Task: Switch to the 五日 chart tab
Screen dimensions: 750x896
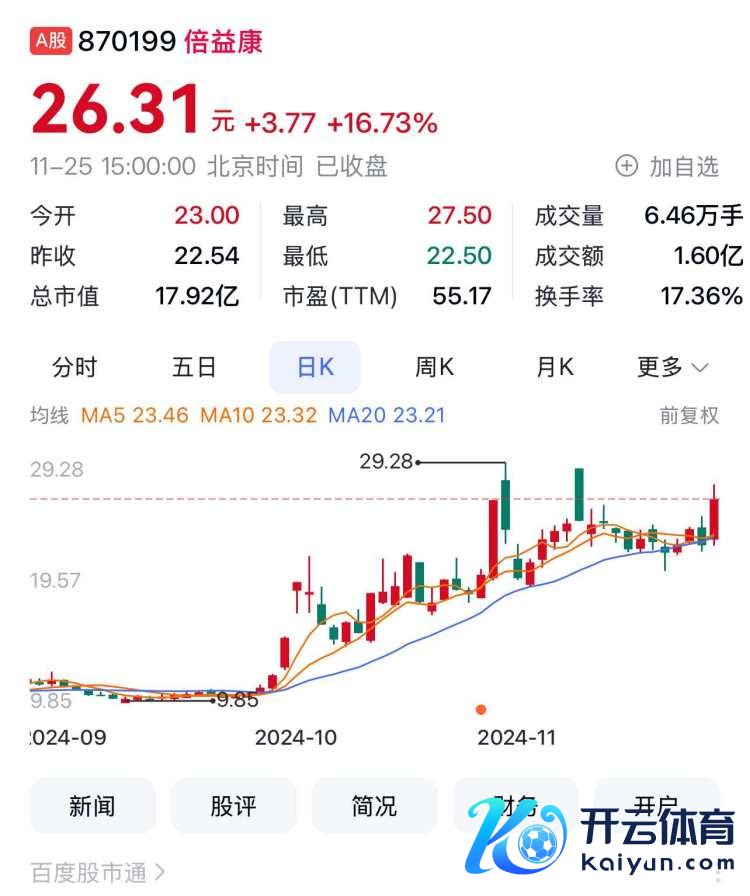Action: click(x=194, y=367)
